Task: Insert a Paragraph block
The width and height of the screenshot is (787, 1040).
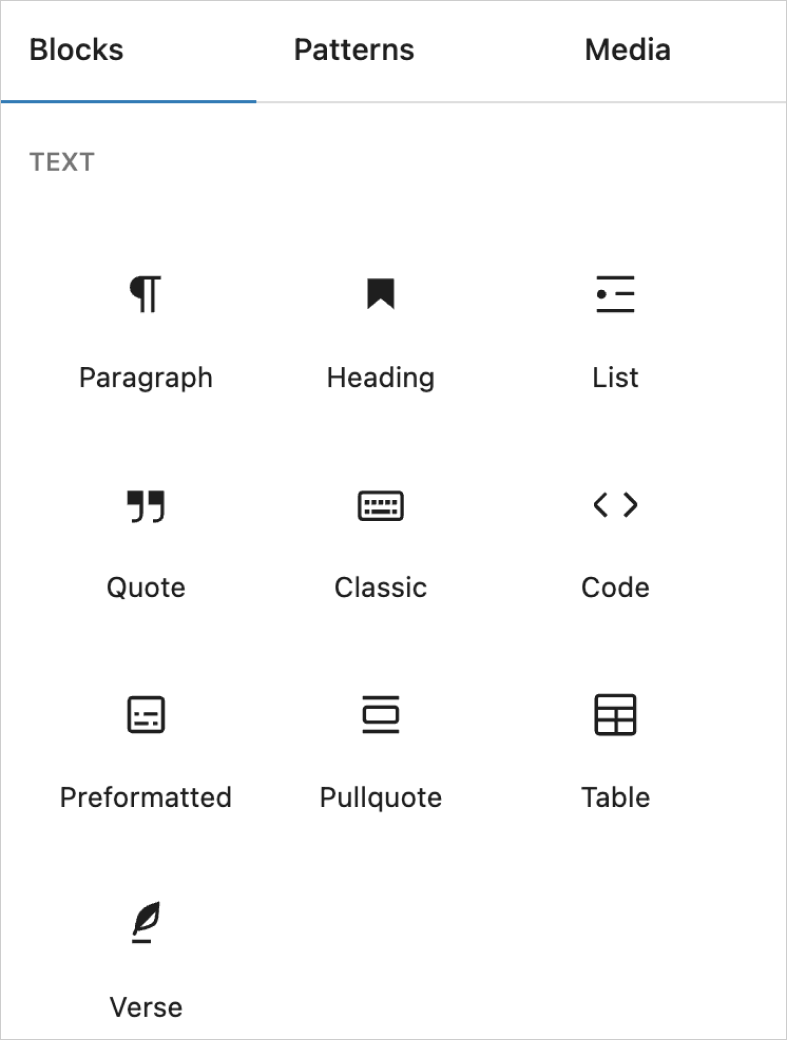Action: 146,330
